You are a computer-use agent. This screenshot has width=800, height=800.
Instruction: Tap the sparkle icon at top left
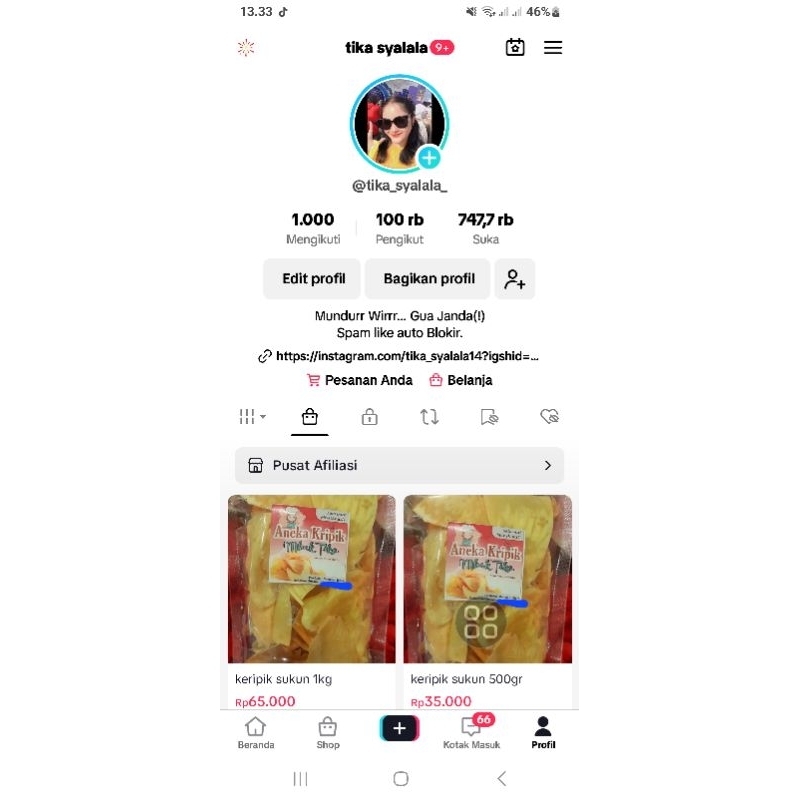(x=246, y=48)
